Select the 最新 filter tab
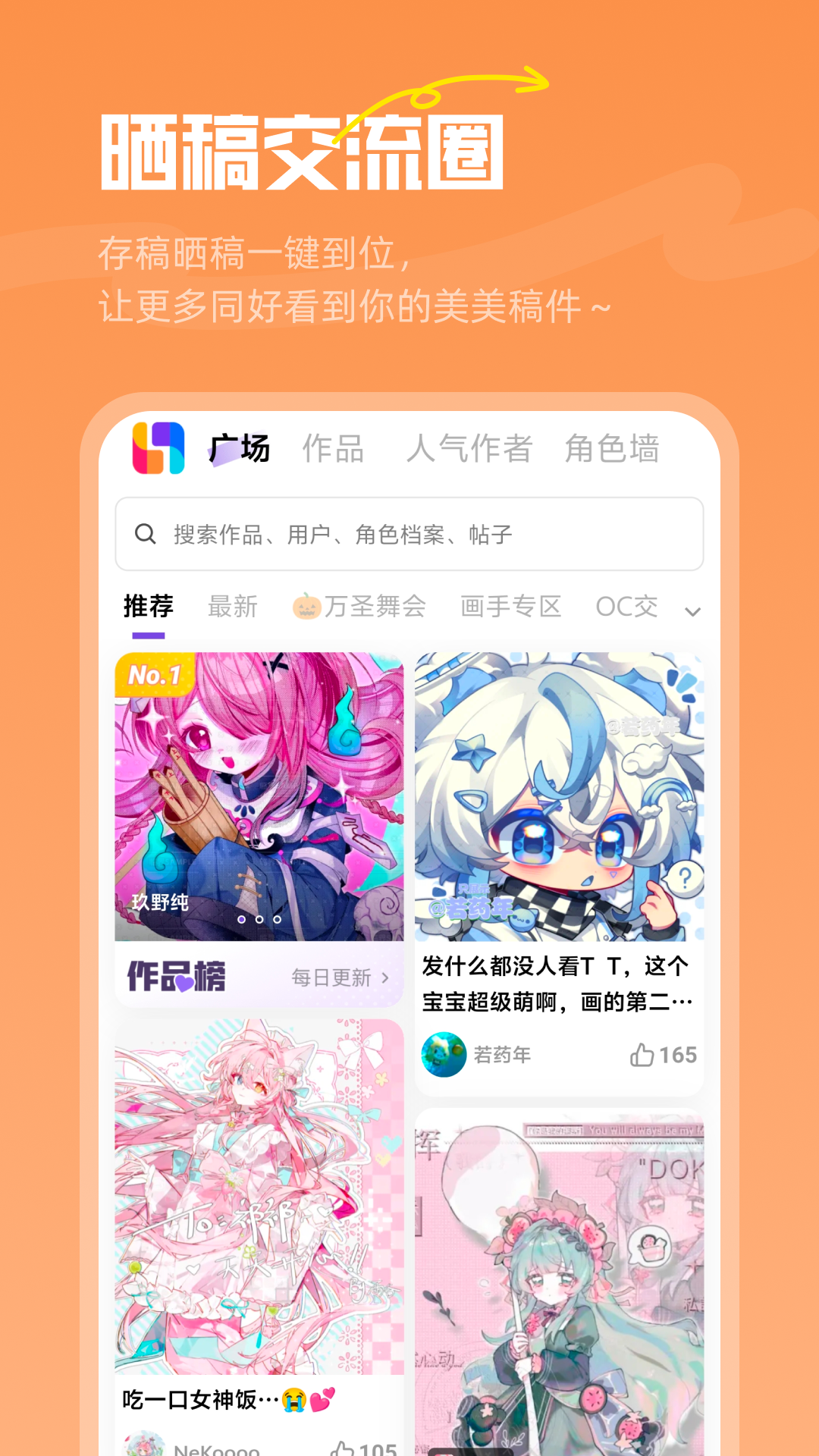This screenshot has width=819, height=1456. [232, 606]
